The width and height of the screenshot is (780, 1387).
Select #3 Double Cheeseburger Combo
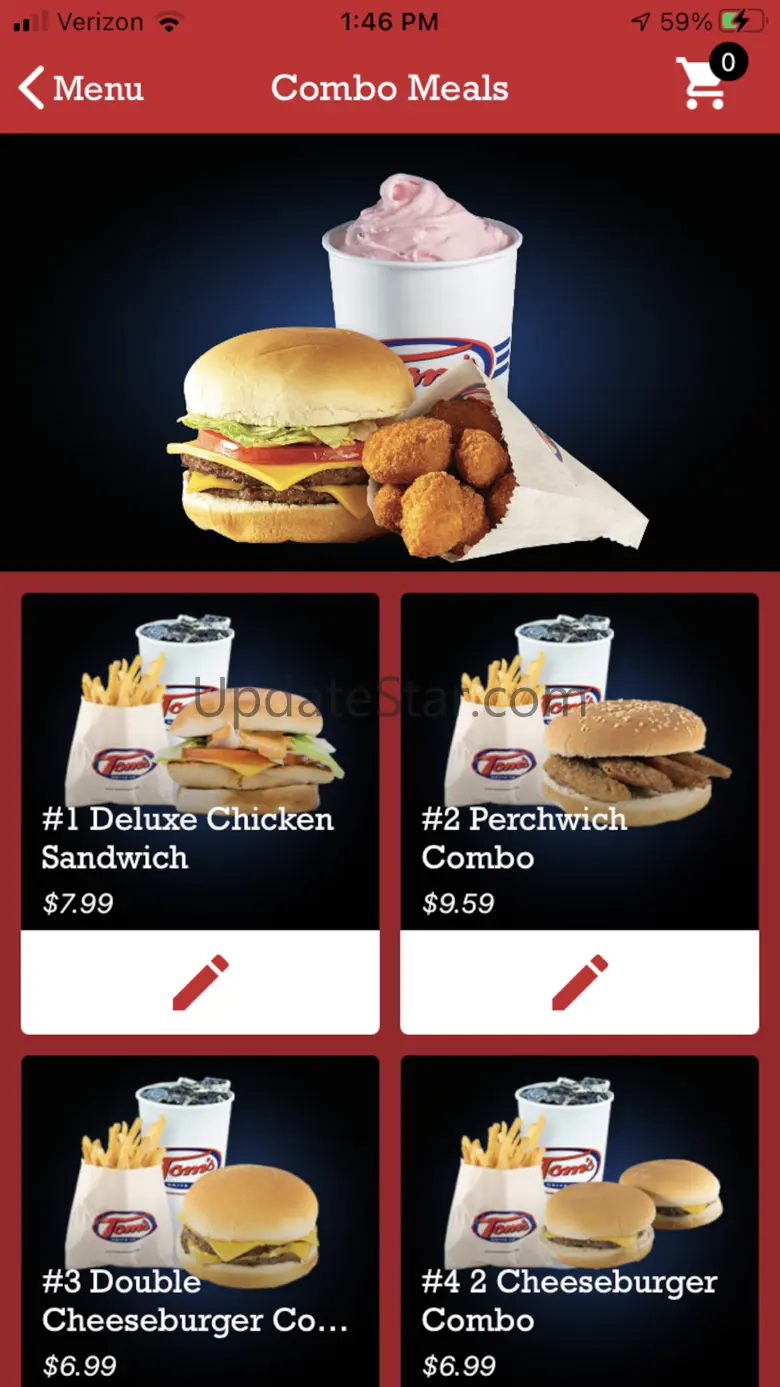click(x=200, y=1220)
